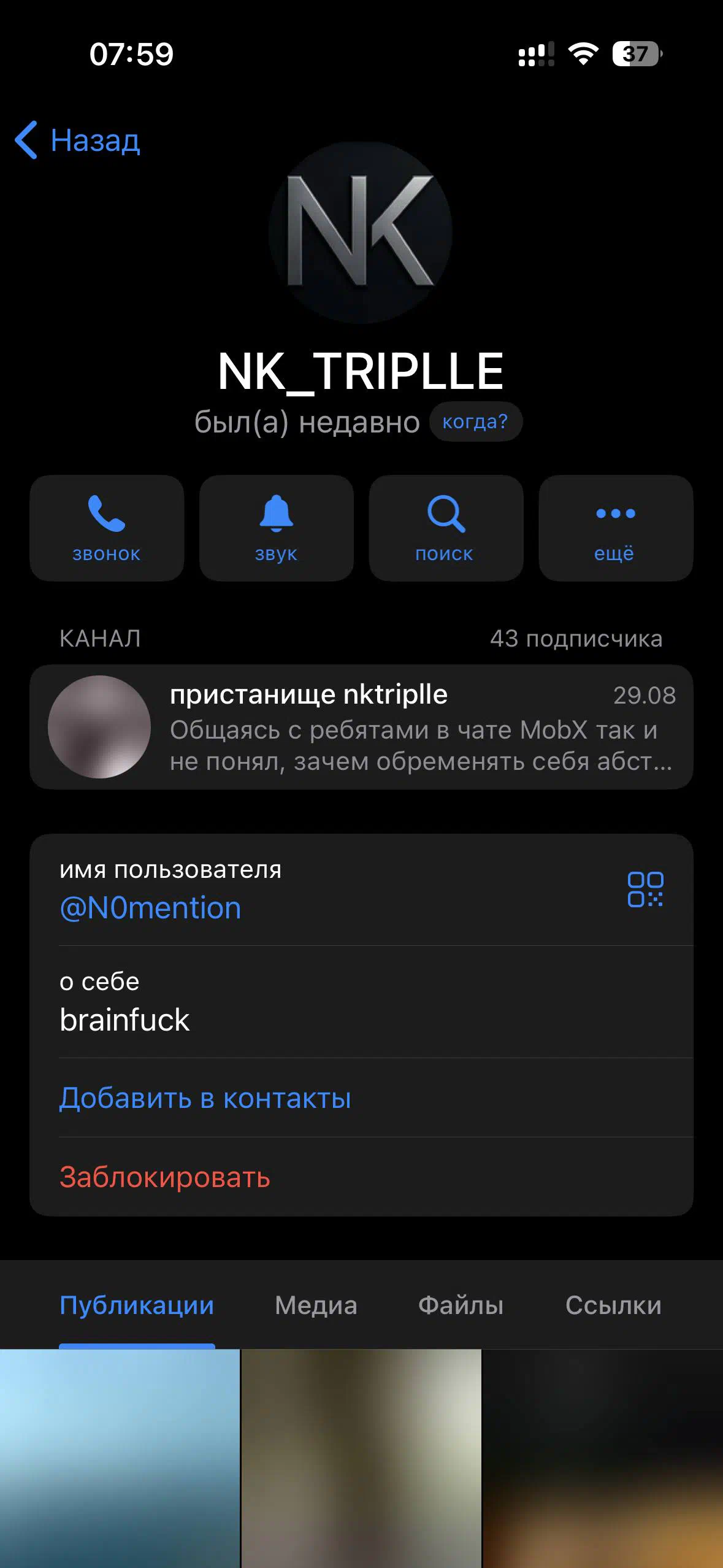Go back using the Назад button
The image size is (723, 1568).
click(x=78, y=140)
